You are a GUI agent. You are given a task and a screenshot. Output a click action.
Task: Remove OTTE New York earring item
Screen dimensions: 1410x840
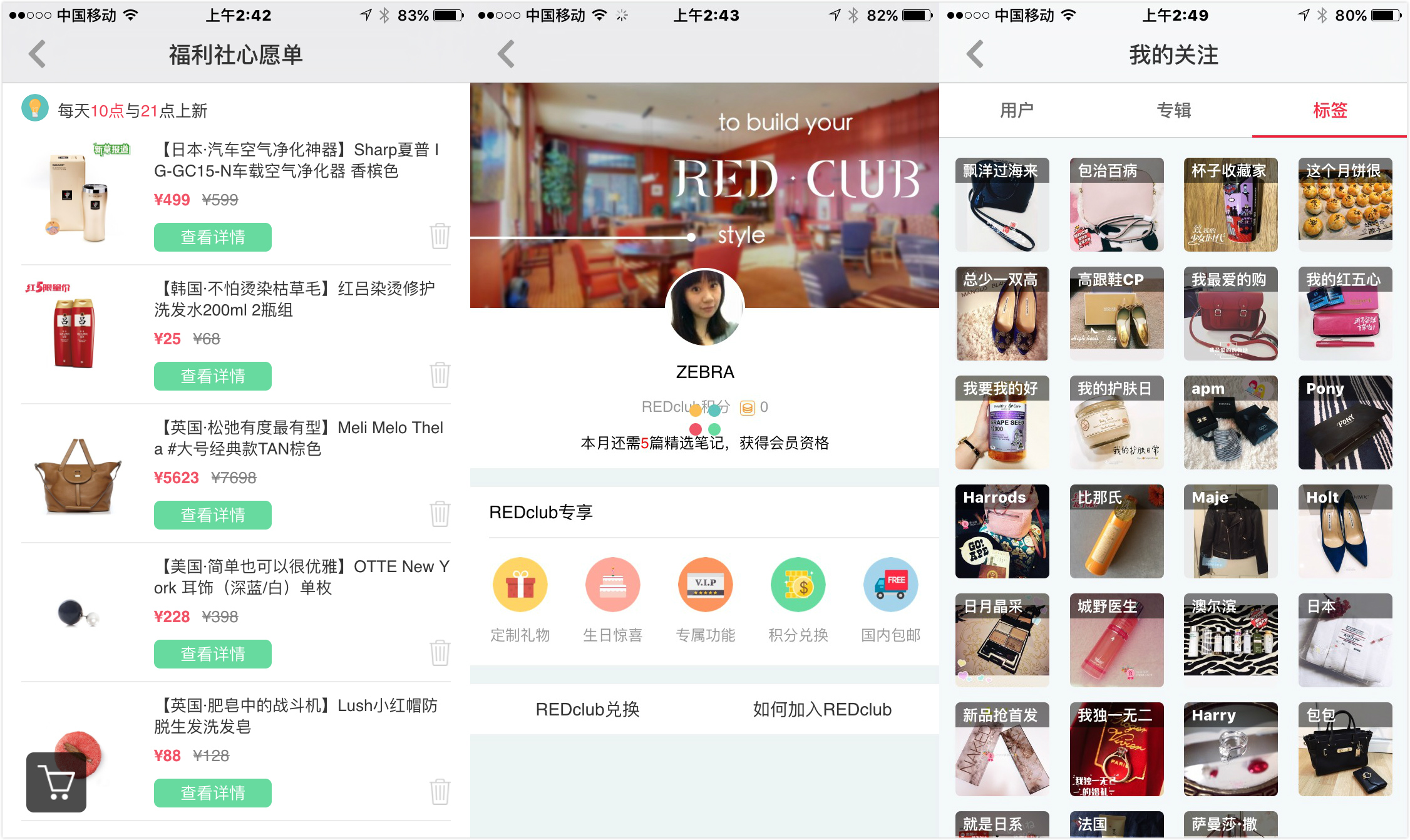[440, 653]
